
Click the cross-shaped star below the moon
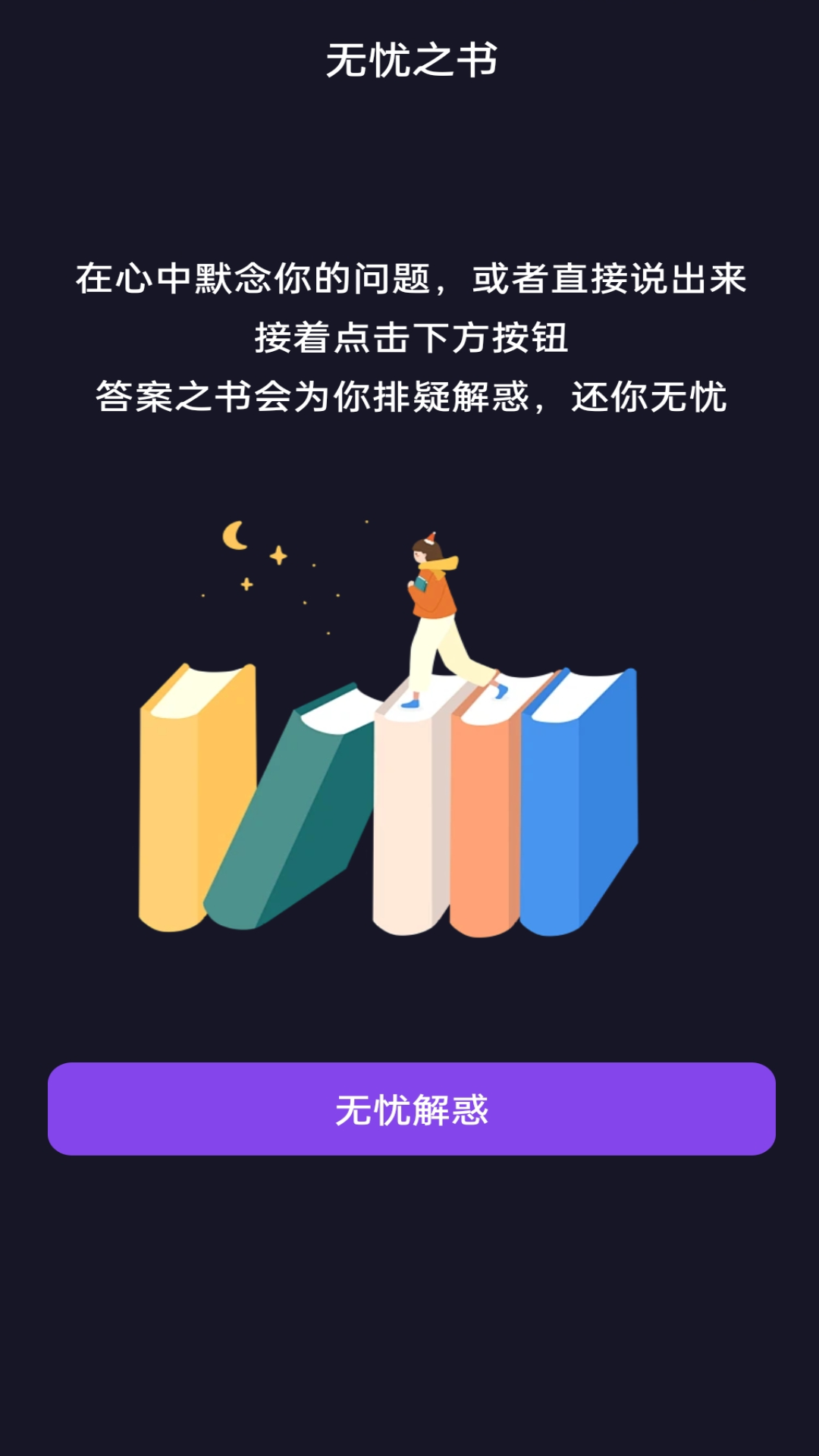tap(245, 585)
